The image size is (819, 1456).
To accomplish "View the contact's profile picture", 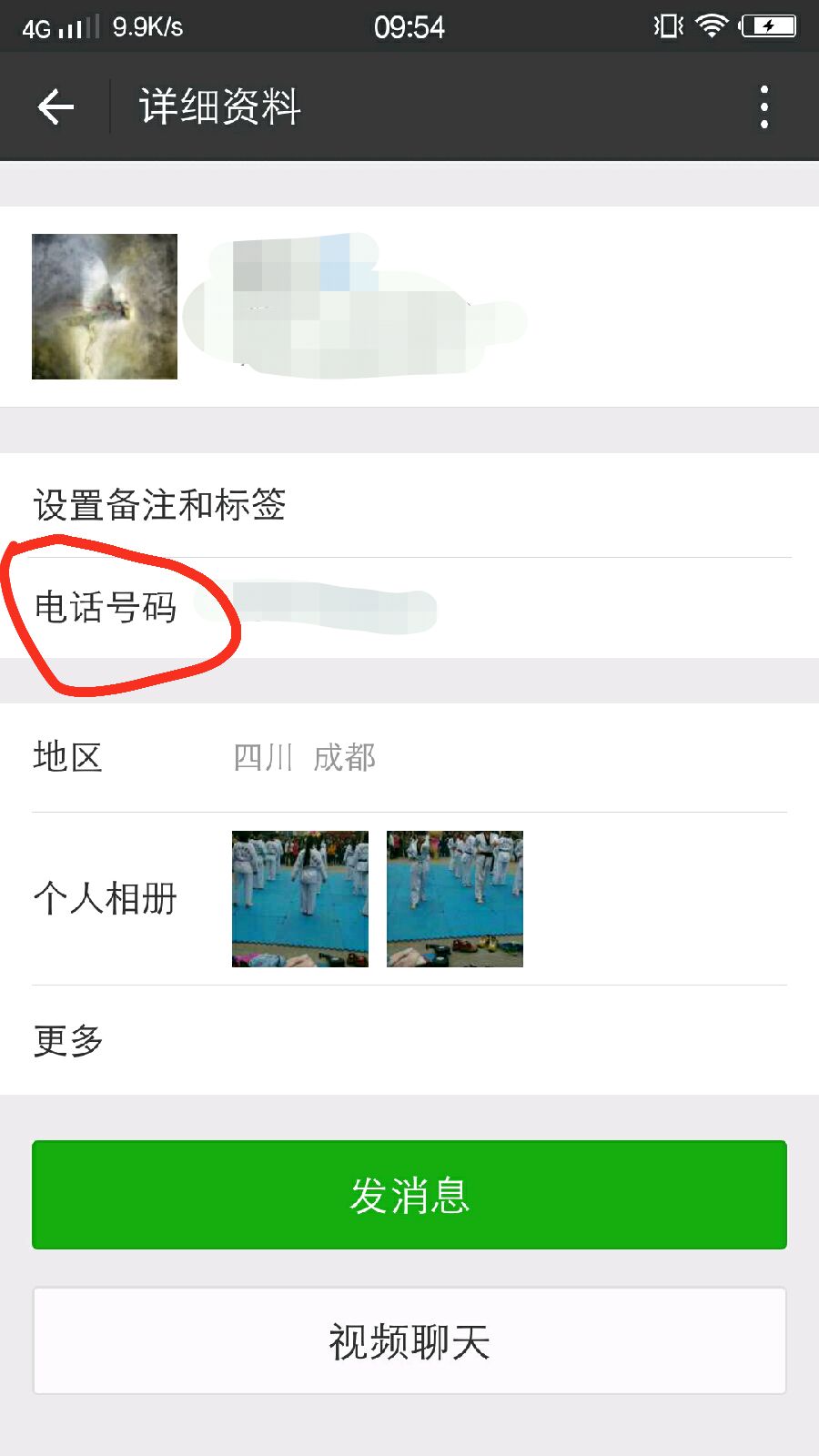I will pyautogui.click(x=105, y=307).
